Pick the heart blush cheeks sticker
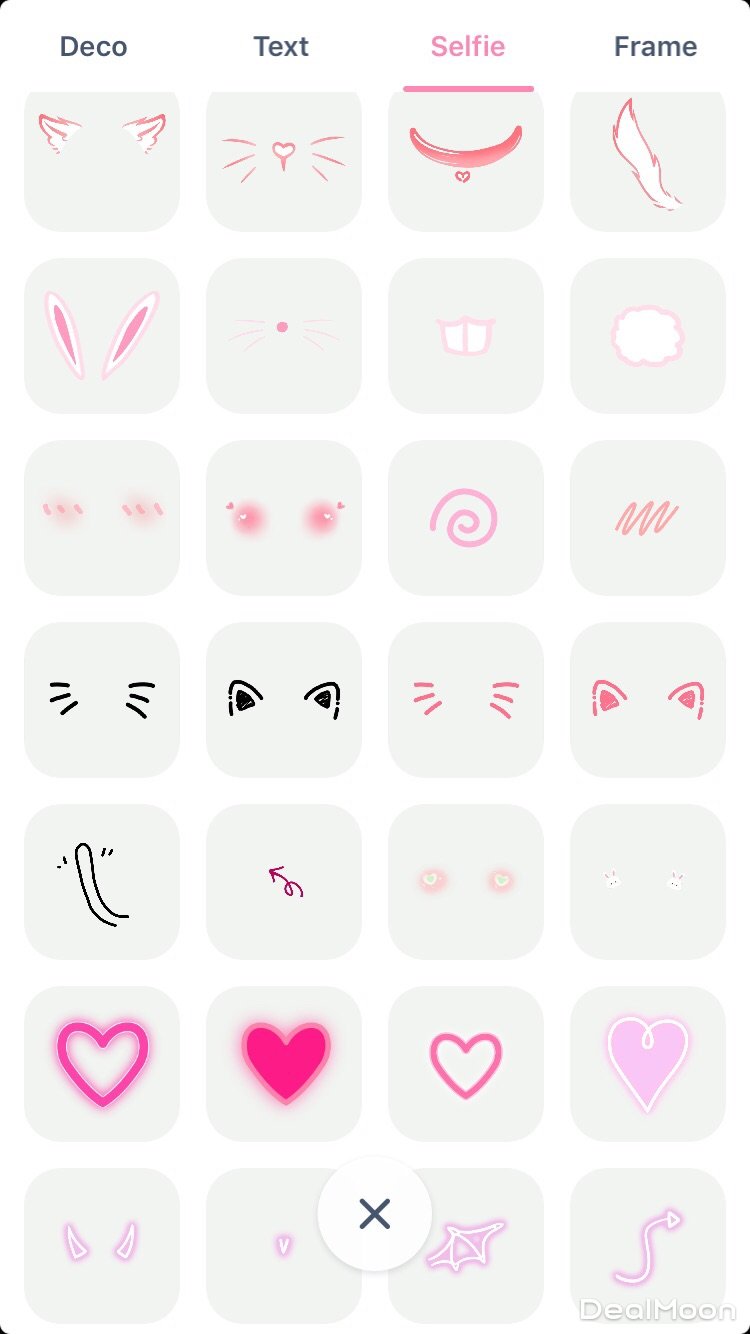 [284, 518]
